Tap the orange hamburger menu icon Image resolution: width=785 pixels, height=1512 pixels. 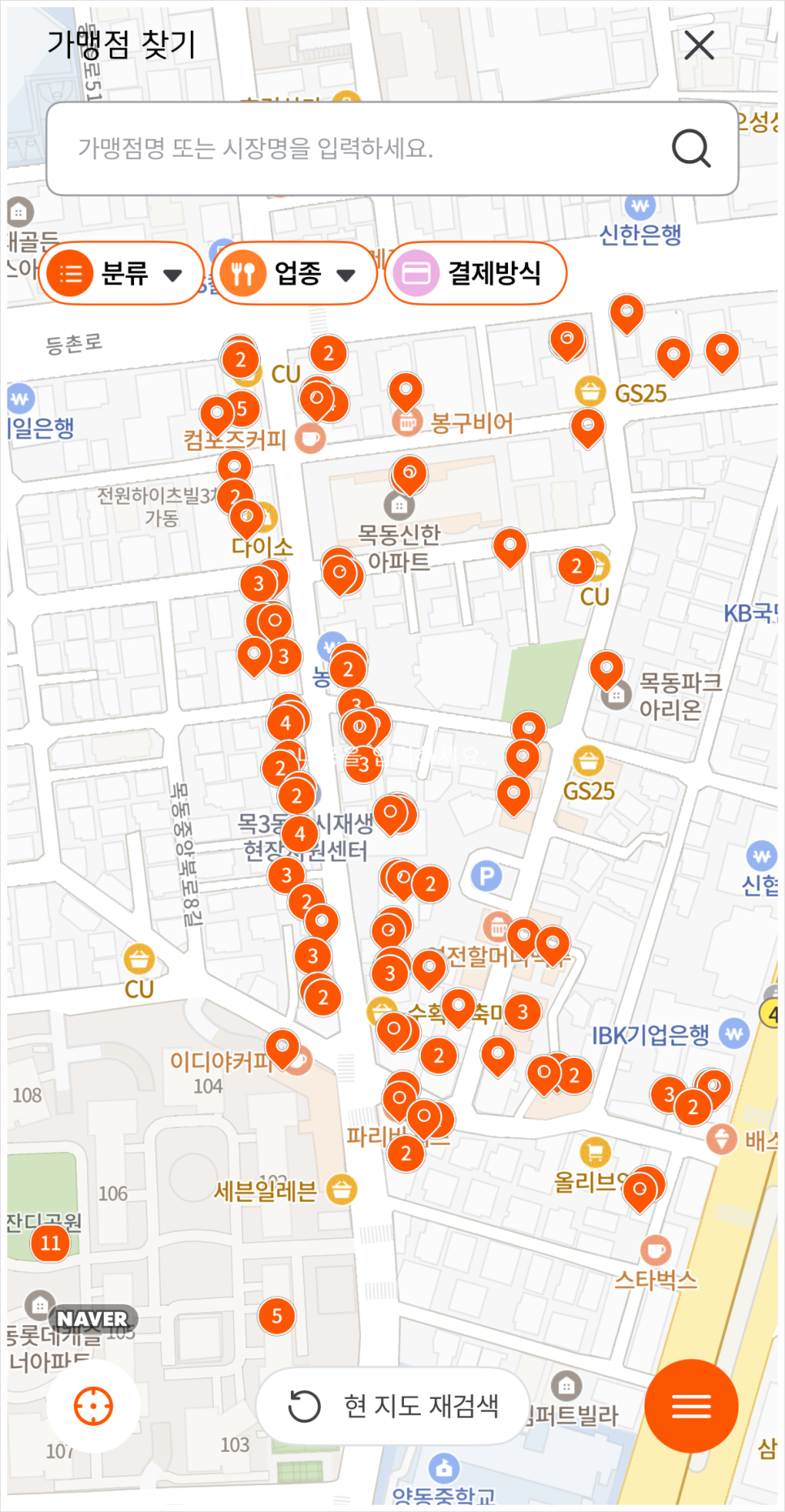pyautogui.click(x=692, y=1406)
